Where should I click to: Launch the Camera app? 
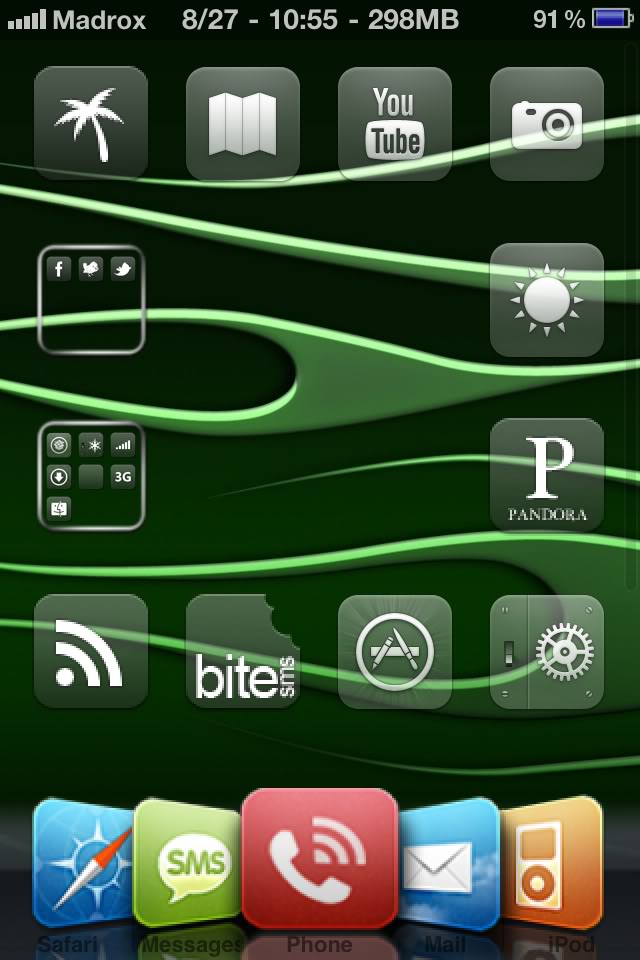tap(547, 123)
